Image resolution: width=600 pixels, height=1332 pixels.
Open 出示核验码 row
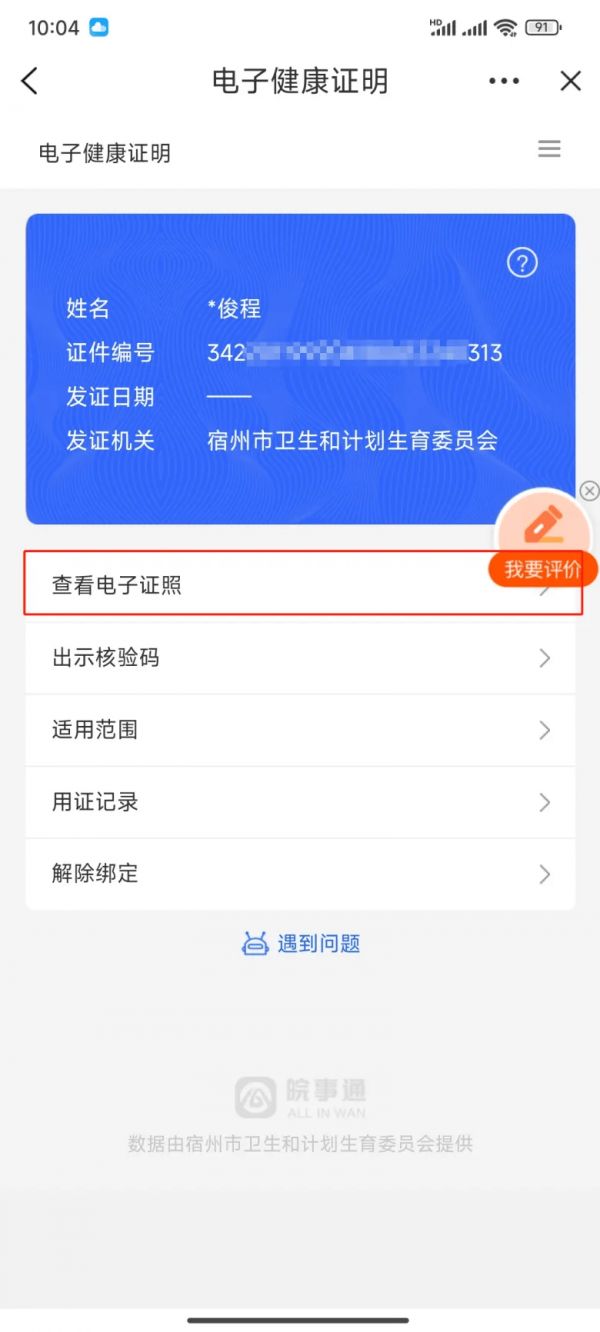[300, 658]
